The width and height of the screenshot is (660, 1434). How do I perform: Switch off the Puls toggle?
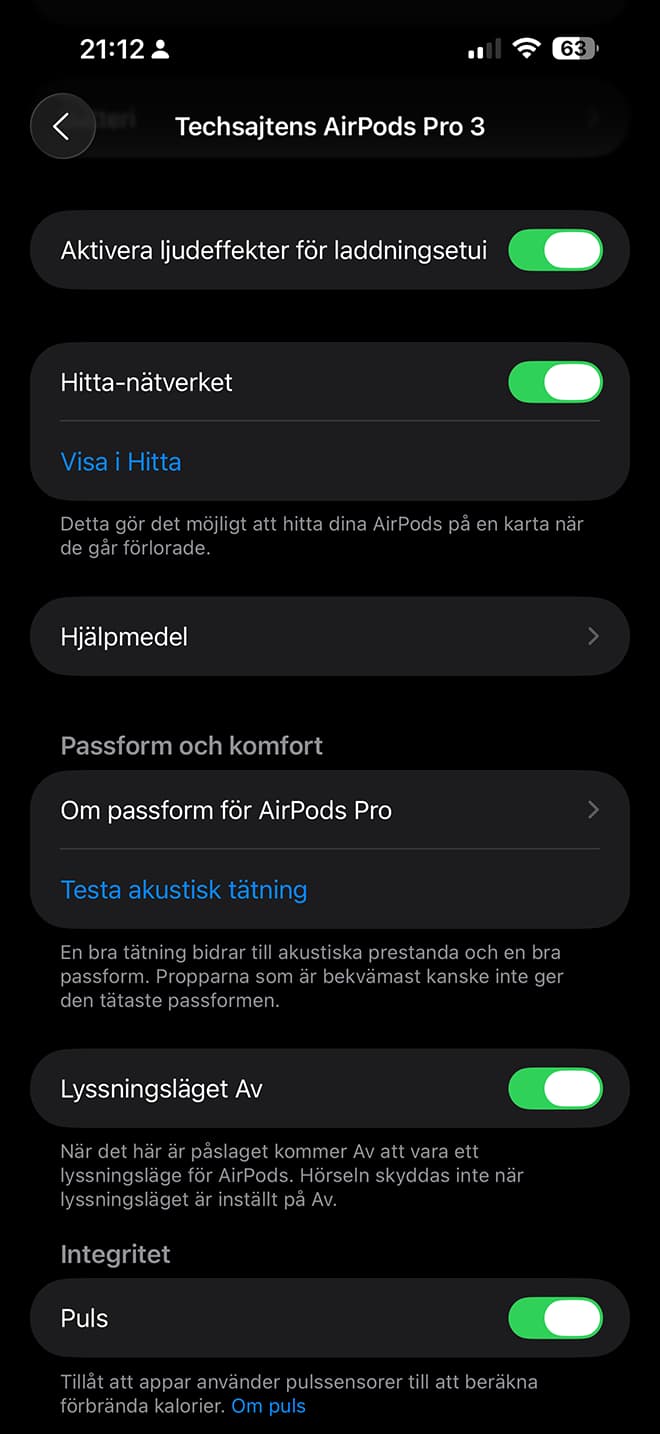pos(555,1318)
